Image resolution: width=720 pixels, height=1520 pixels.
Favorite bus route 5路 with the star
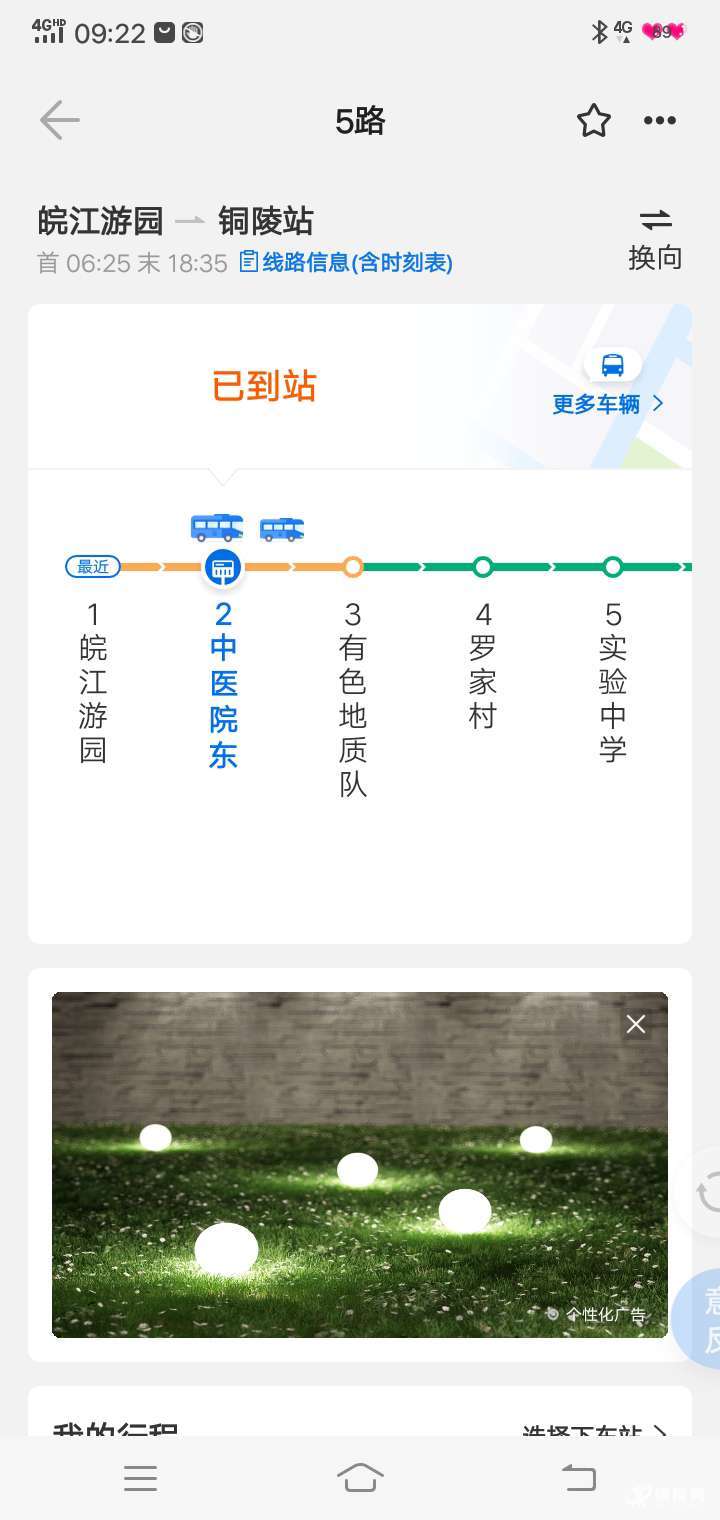[x=593, y=121]
